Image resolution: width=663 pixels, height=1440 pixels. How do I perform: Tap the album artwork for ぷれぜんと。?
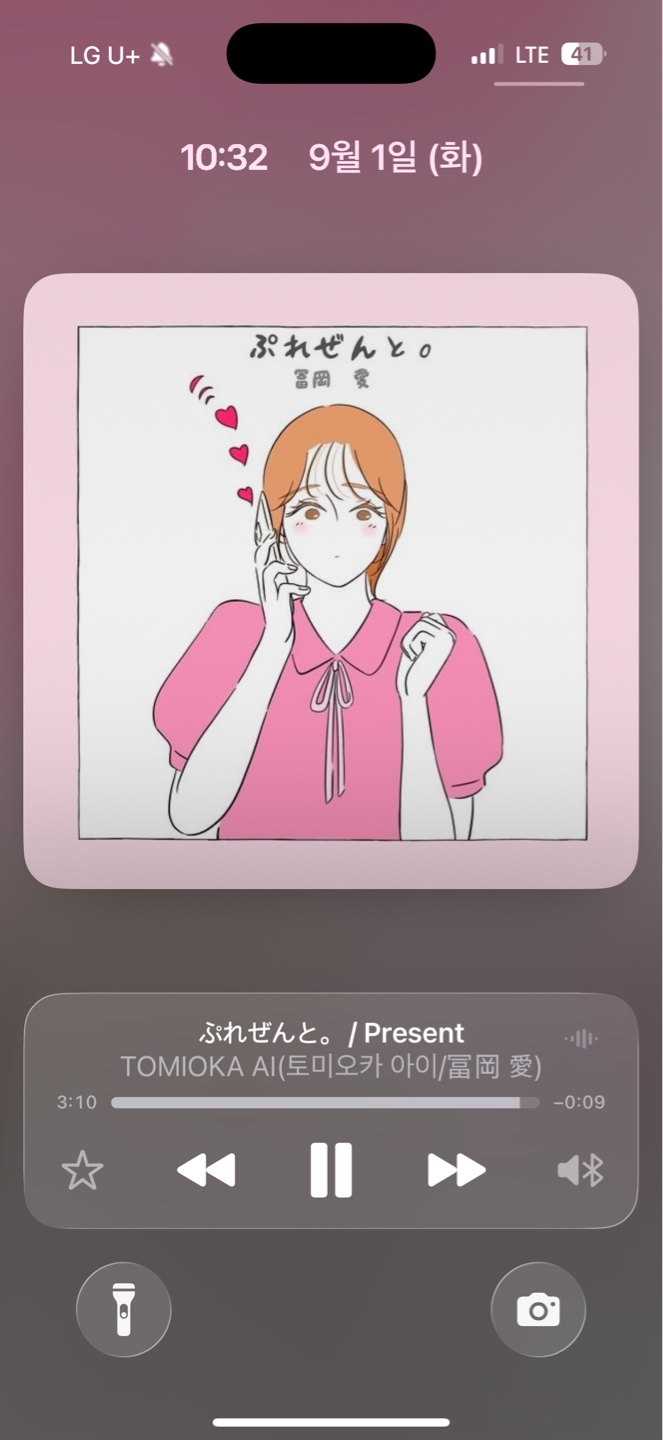coord(331,581)
